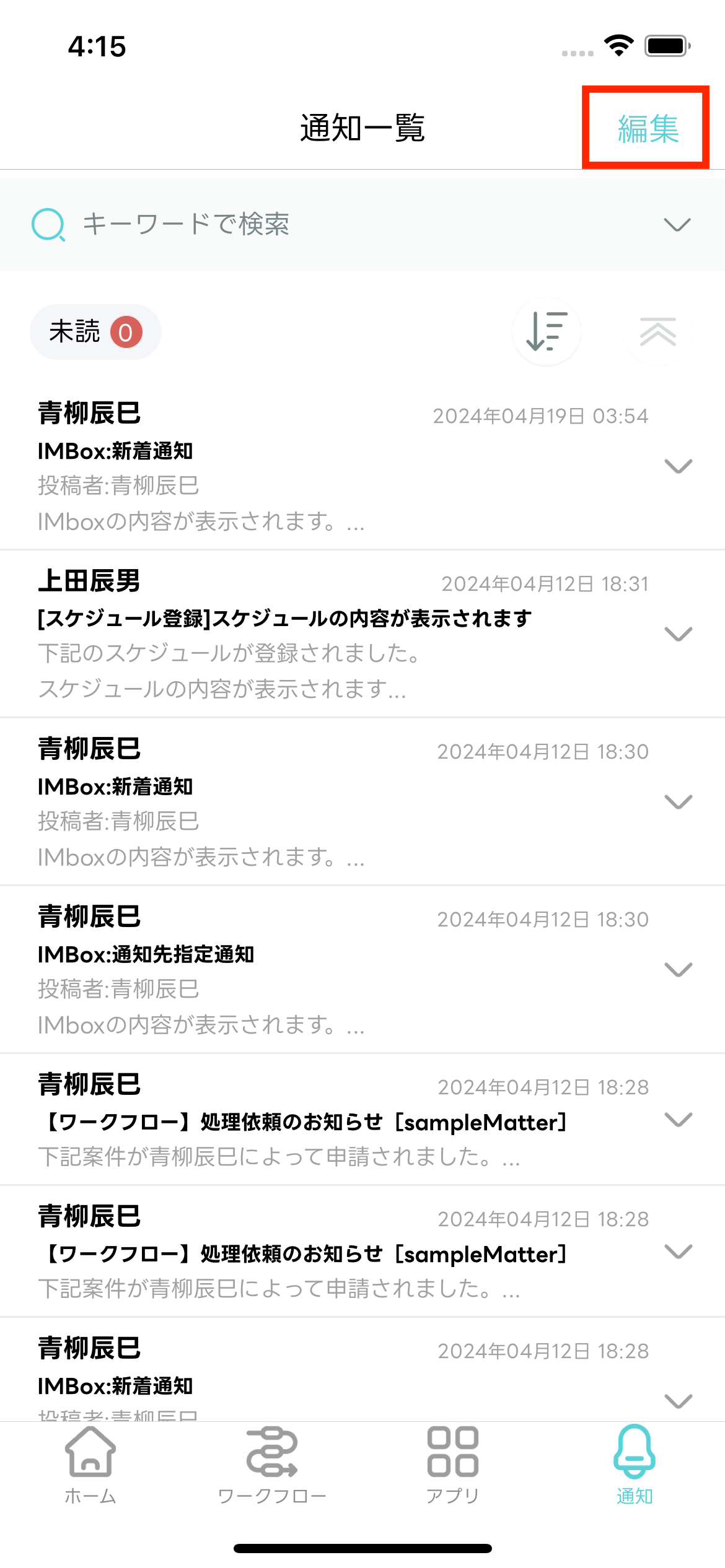Filter by 未読 unread chip
Image resolution: width=725 pixels, height=1568 pixels.
95,332
